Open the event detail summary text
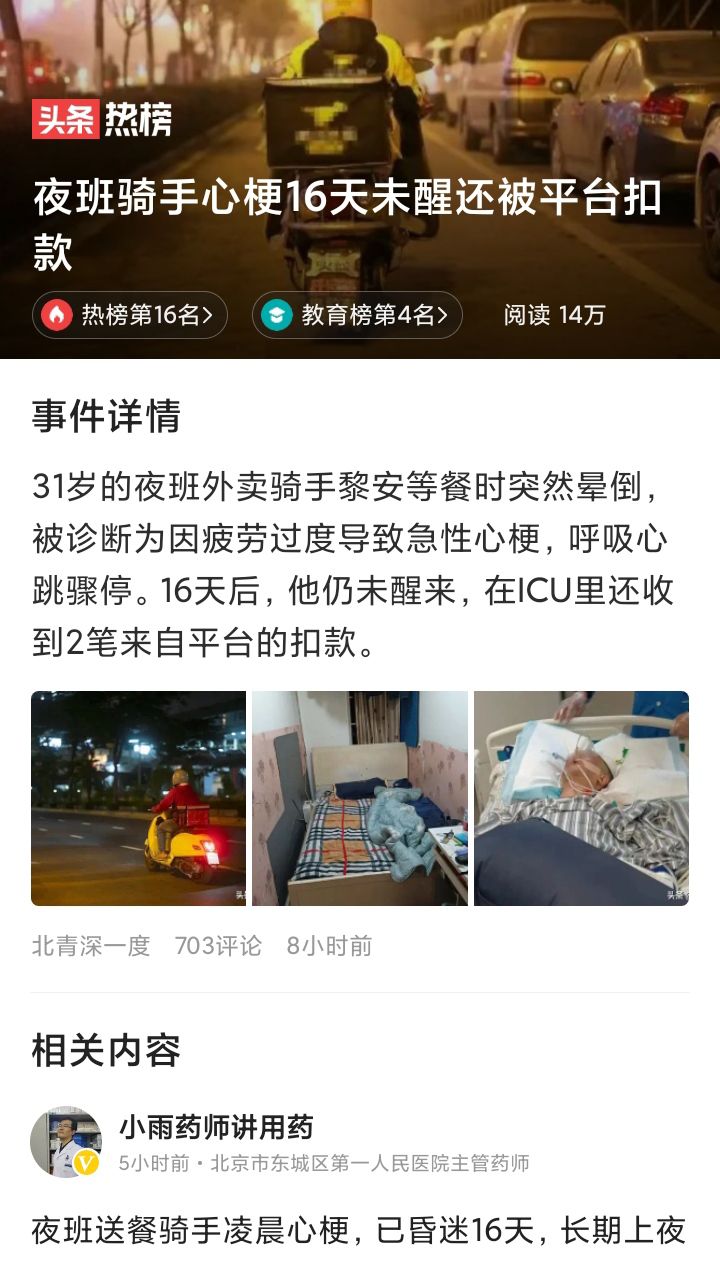 point(352,565)
